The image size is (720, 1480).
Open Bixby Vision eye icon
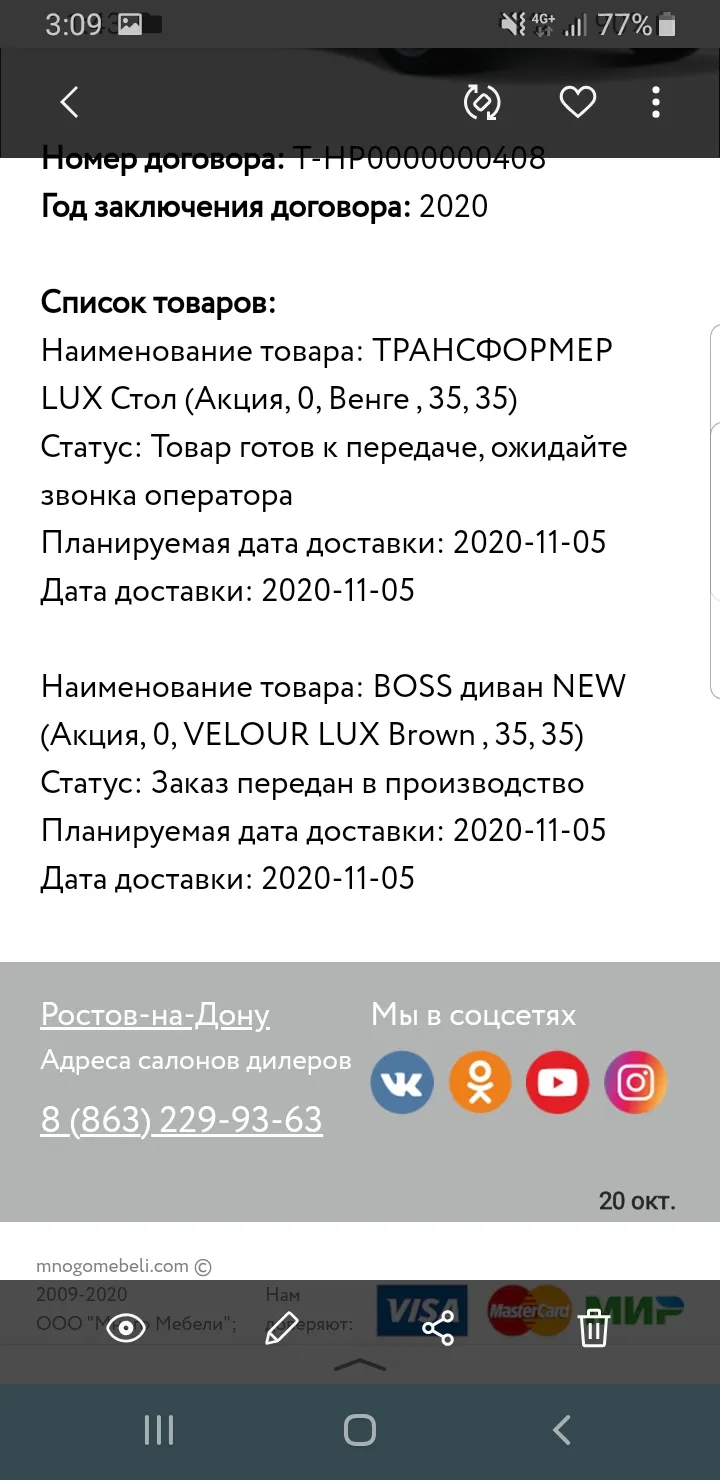point(126,1328)
